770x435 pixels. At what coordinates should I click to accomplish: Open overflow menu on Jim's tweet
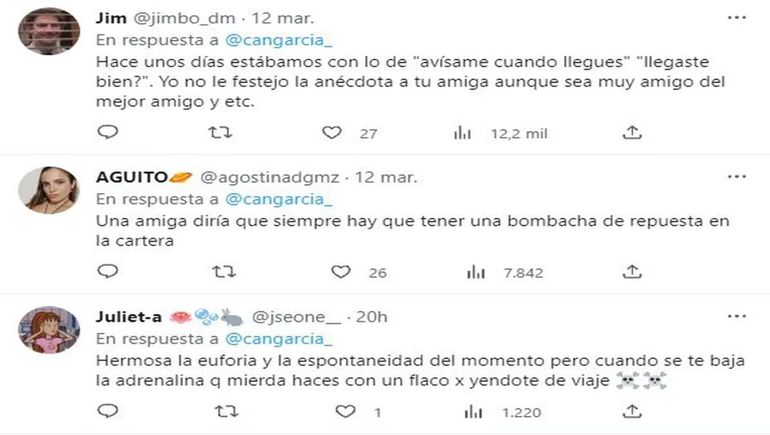point(737,18)
